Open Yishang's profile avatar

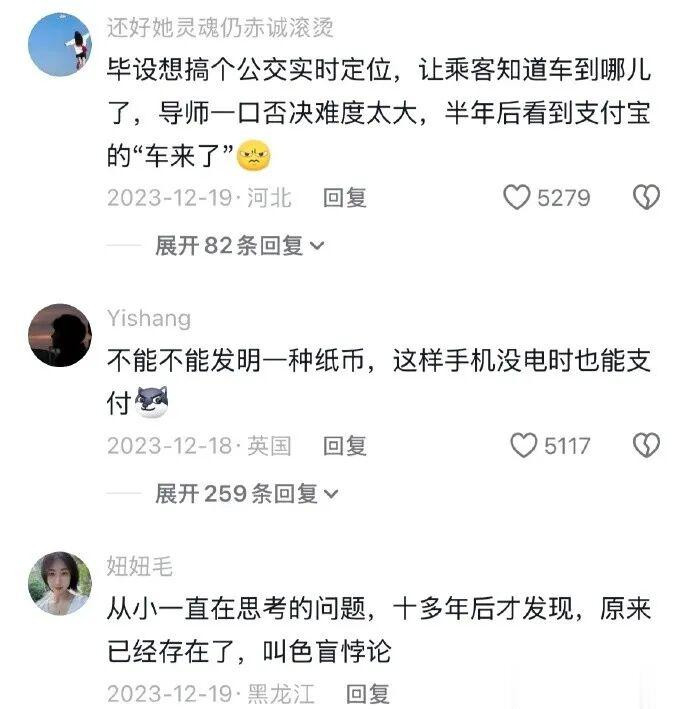click(60, 335)
